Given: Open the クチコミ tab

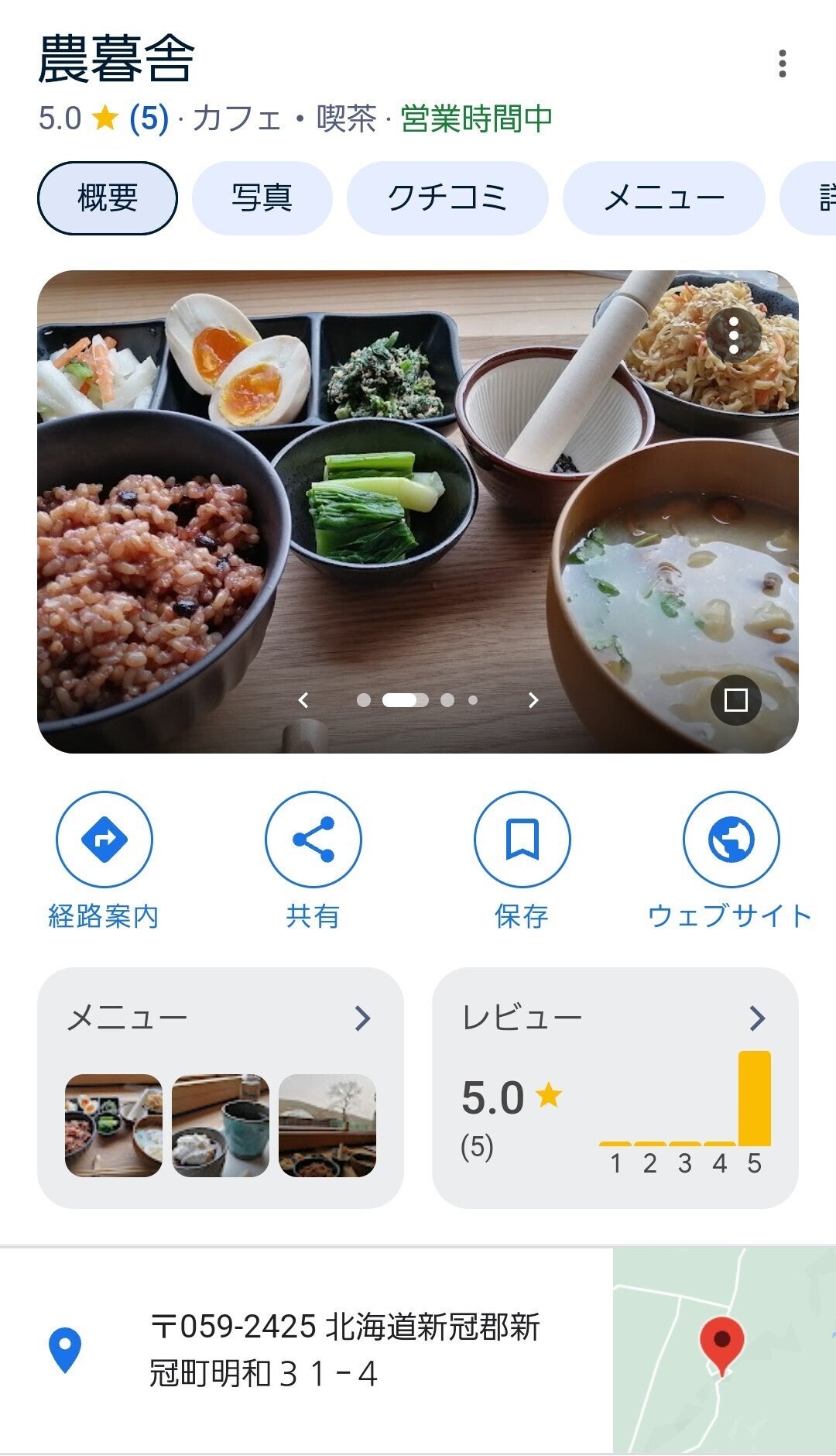Looking at the screenshot, I should (x=447, y=198).
